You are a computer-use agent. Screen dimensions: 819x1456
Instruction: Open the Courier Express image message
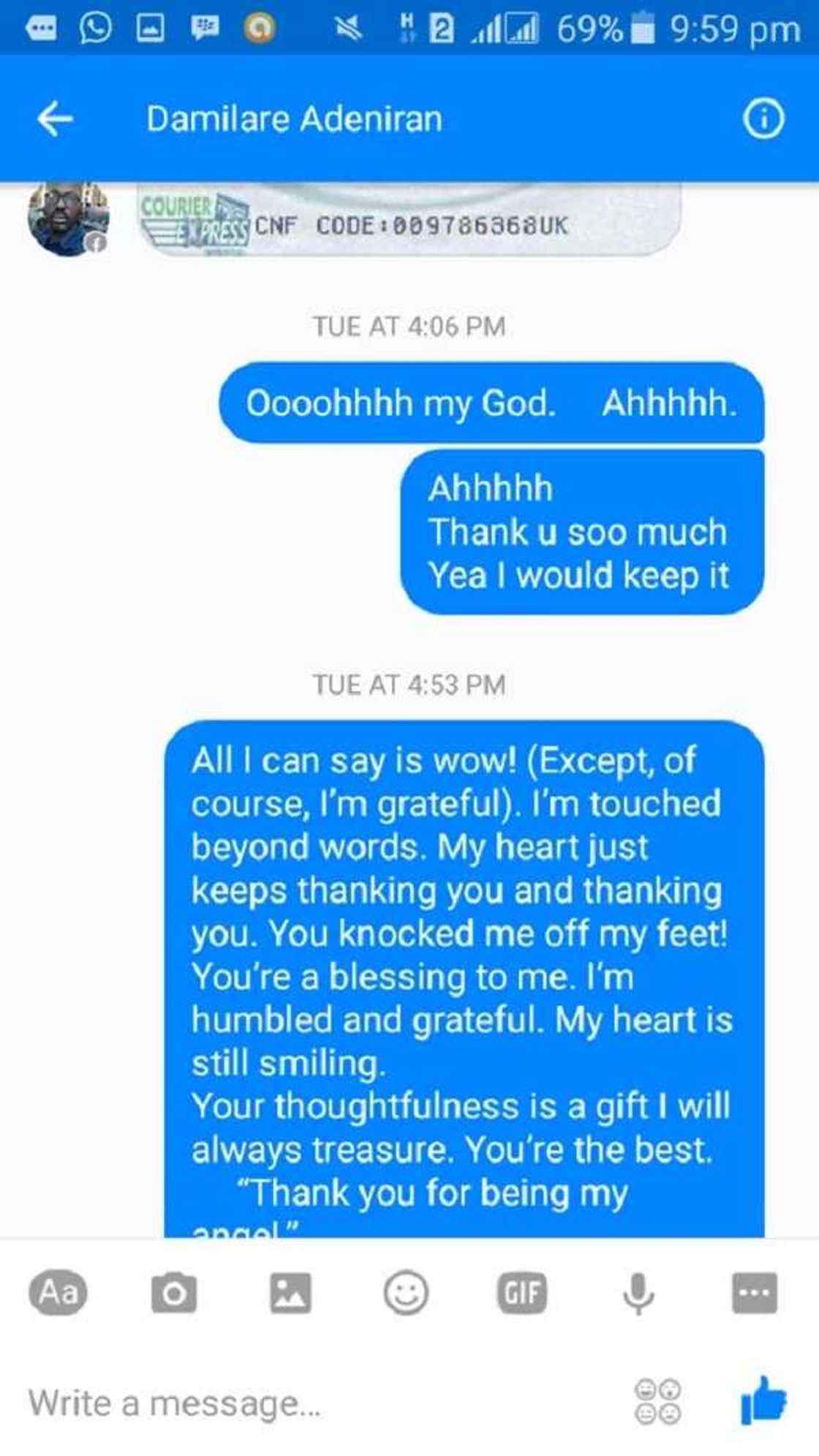click(409, 219)
